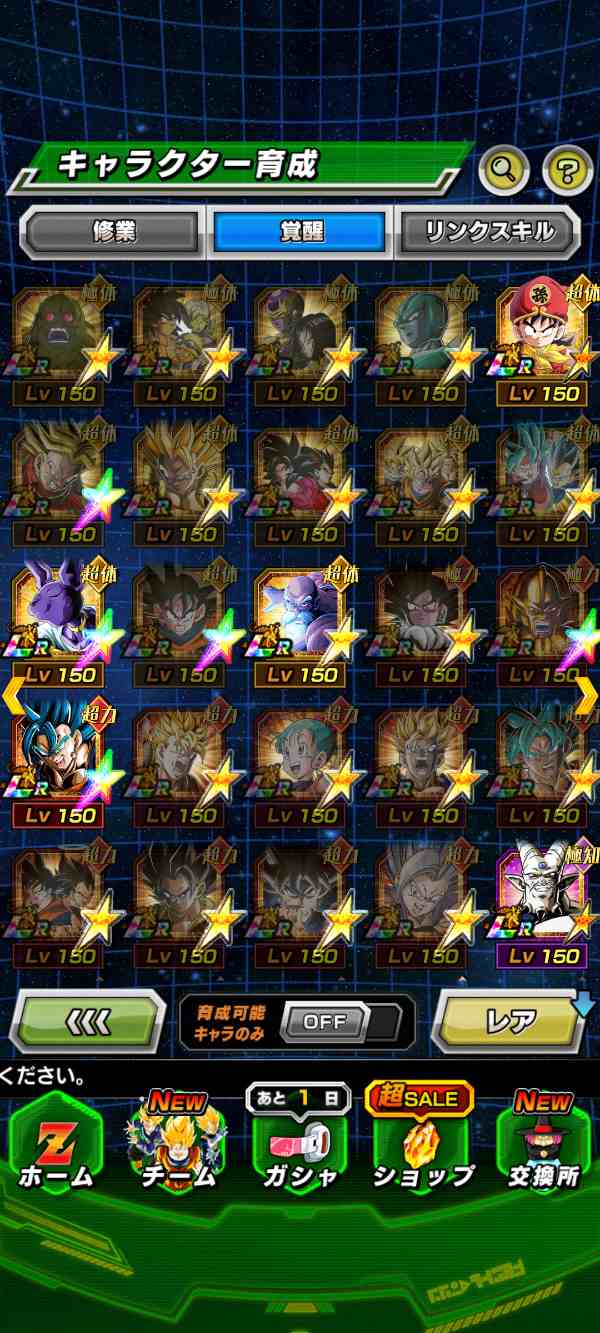Open the レア sort order button
This screenshot has width=600, height=1333.
tap(510, 1021)
